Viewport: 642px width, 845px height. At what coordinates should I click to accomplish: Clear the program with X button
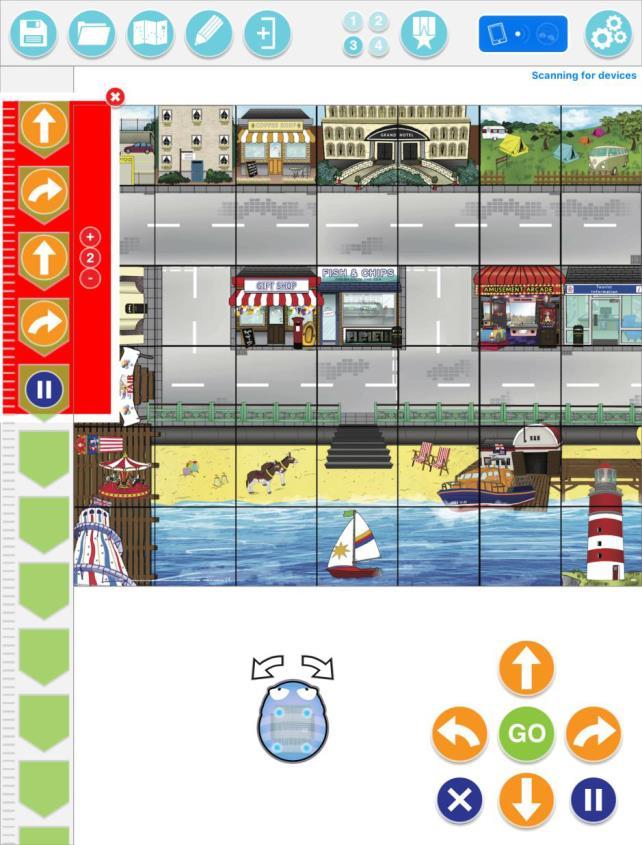(x=460, y=800)
